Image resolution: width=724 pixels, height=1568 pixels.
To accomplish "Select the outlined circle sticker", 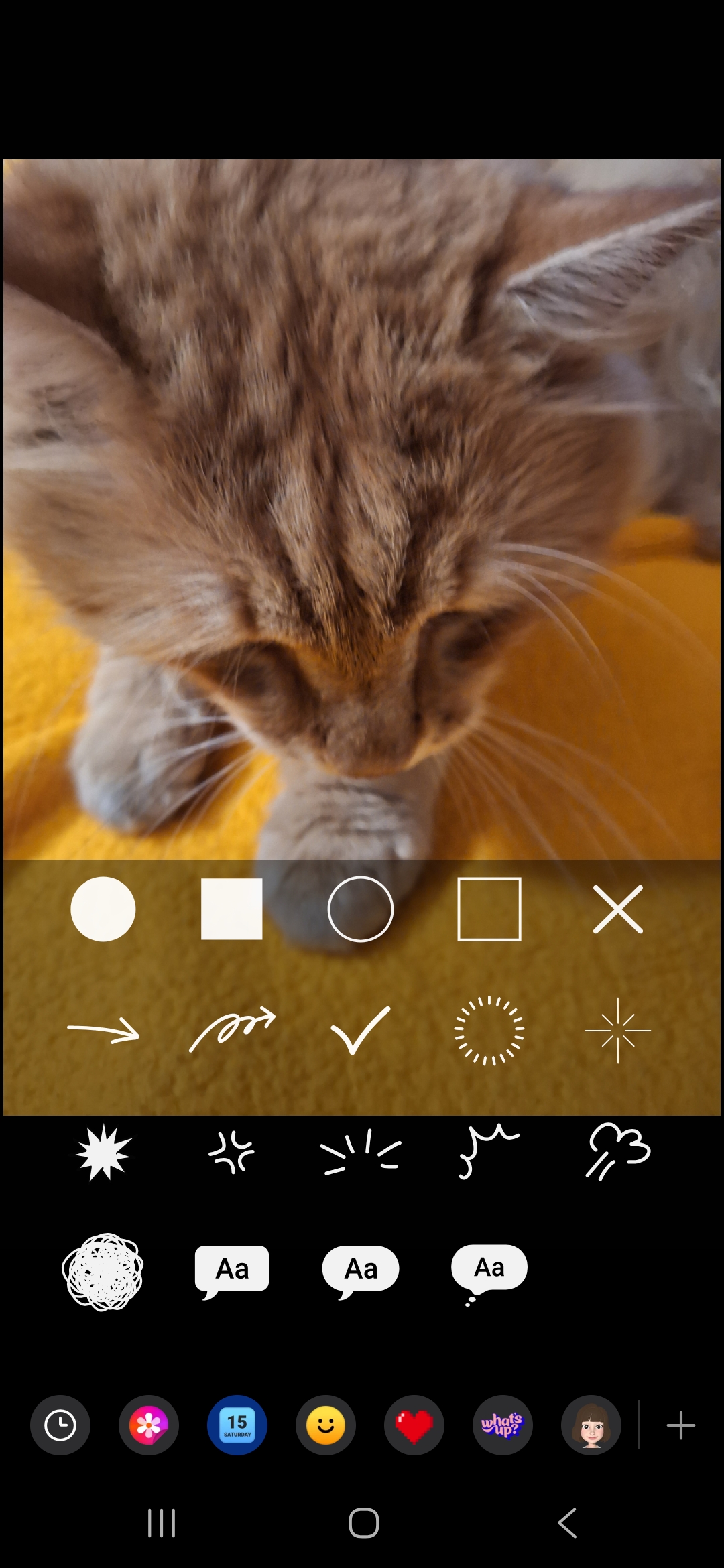I will pyautogui.click(x=361, y=909).
